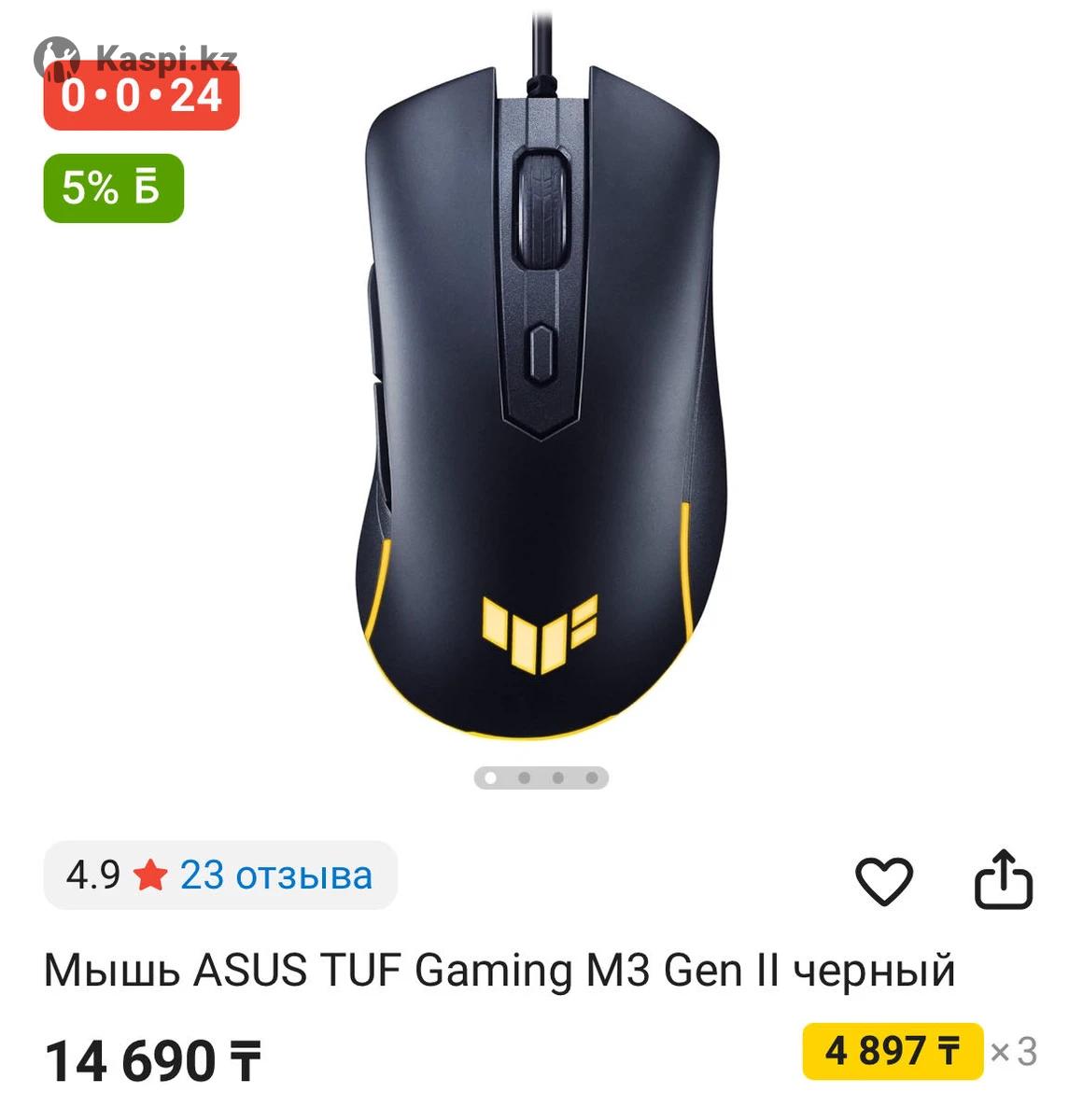Add the mouse to favorites
Image resolution: width=1083 pixels, height=1120 pixels.
[x=883, y=880]
